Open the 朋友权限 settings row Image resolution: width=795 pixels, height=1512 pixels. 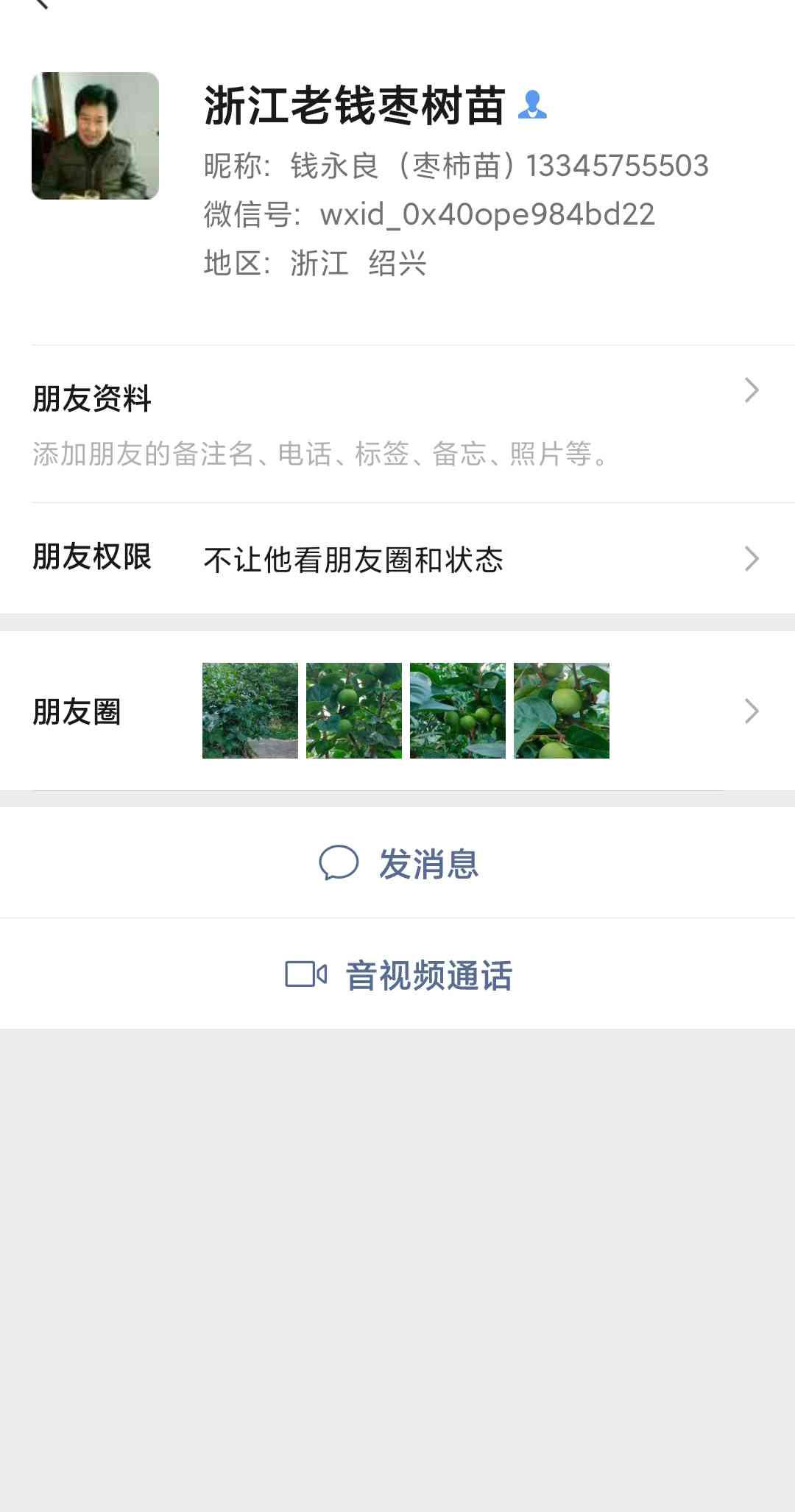(397, 558)
